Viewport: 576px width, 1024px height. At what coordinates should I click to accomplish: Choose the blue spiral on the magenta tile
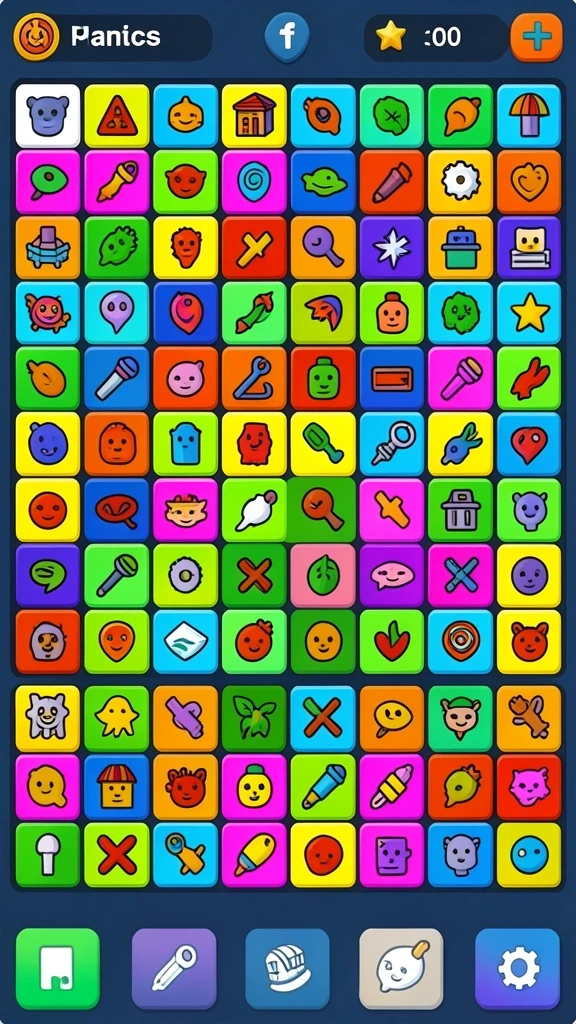pos(254,182)
